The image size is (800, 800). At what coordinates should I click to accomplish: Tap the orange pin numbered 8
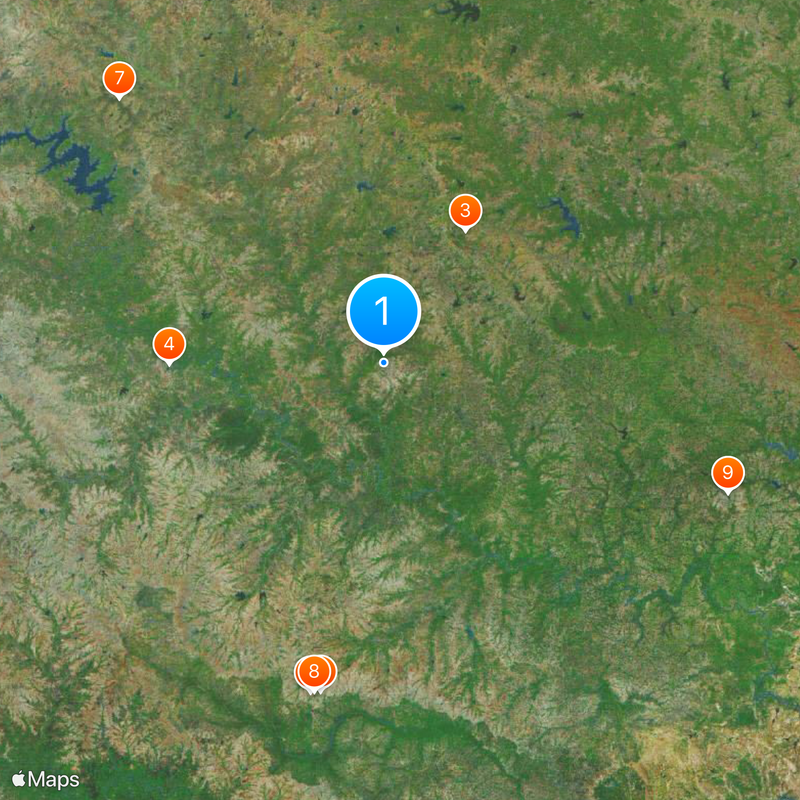pos(314,671)
